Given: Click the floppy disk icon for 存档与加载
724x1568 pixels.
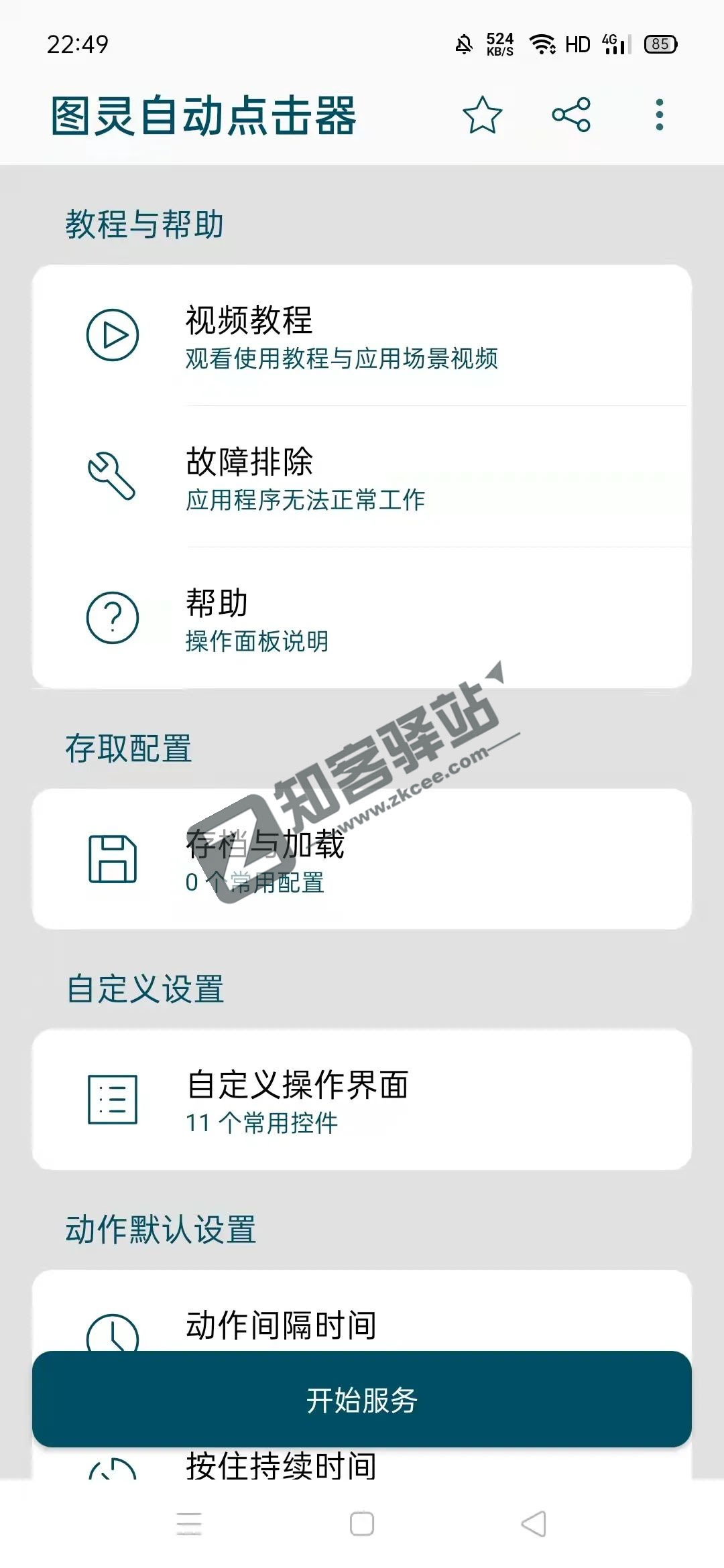Looking at the screenshot, I should coord(113,858).
